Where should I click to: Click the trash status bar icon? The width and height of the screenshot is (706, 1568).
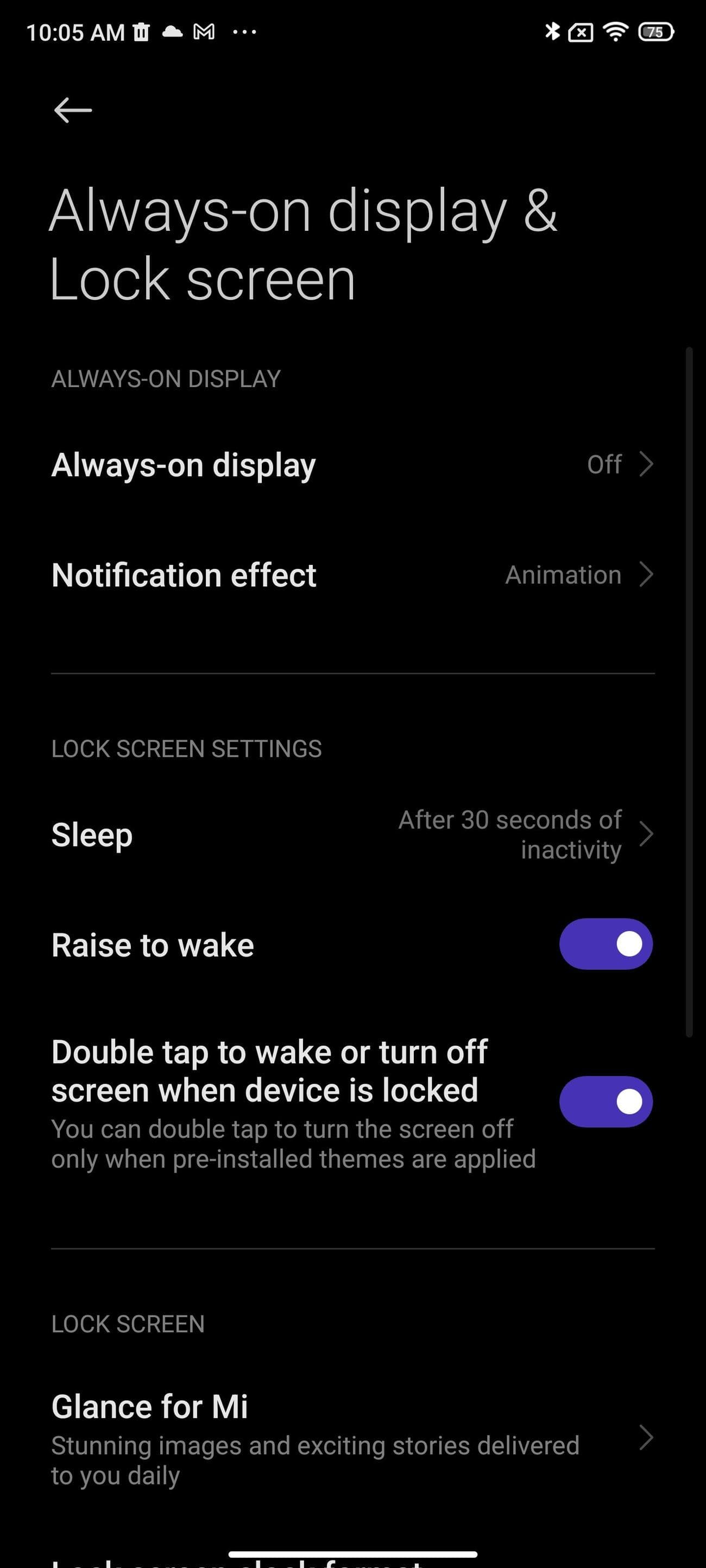tap(141, 31)
